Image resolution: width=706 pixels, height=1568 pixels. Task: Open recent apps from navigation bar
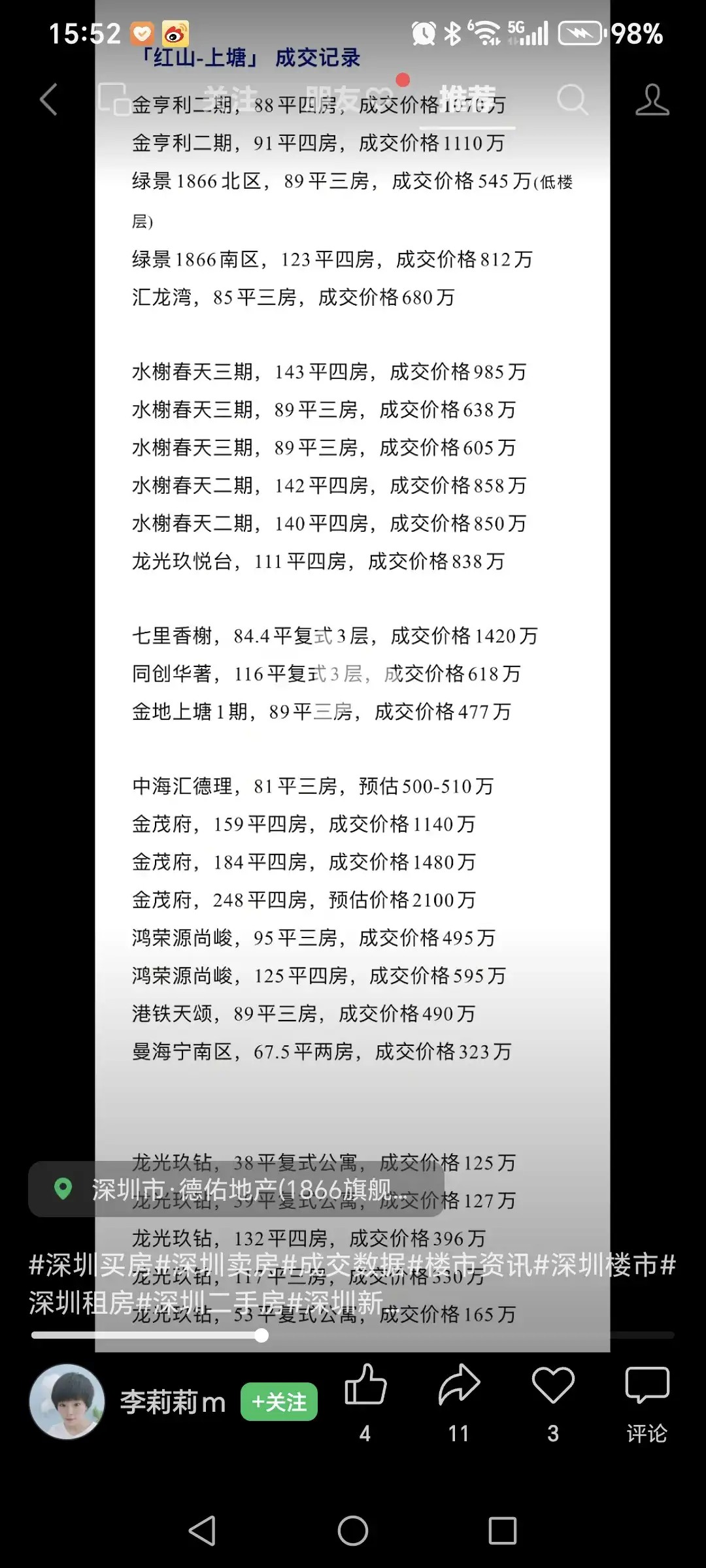(502, 1530)
